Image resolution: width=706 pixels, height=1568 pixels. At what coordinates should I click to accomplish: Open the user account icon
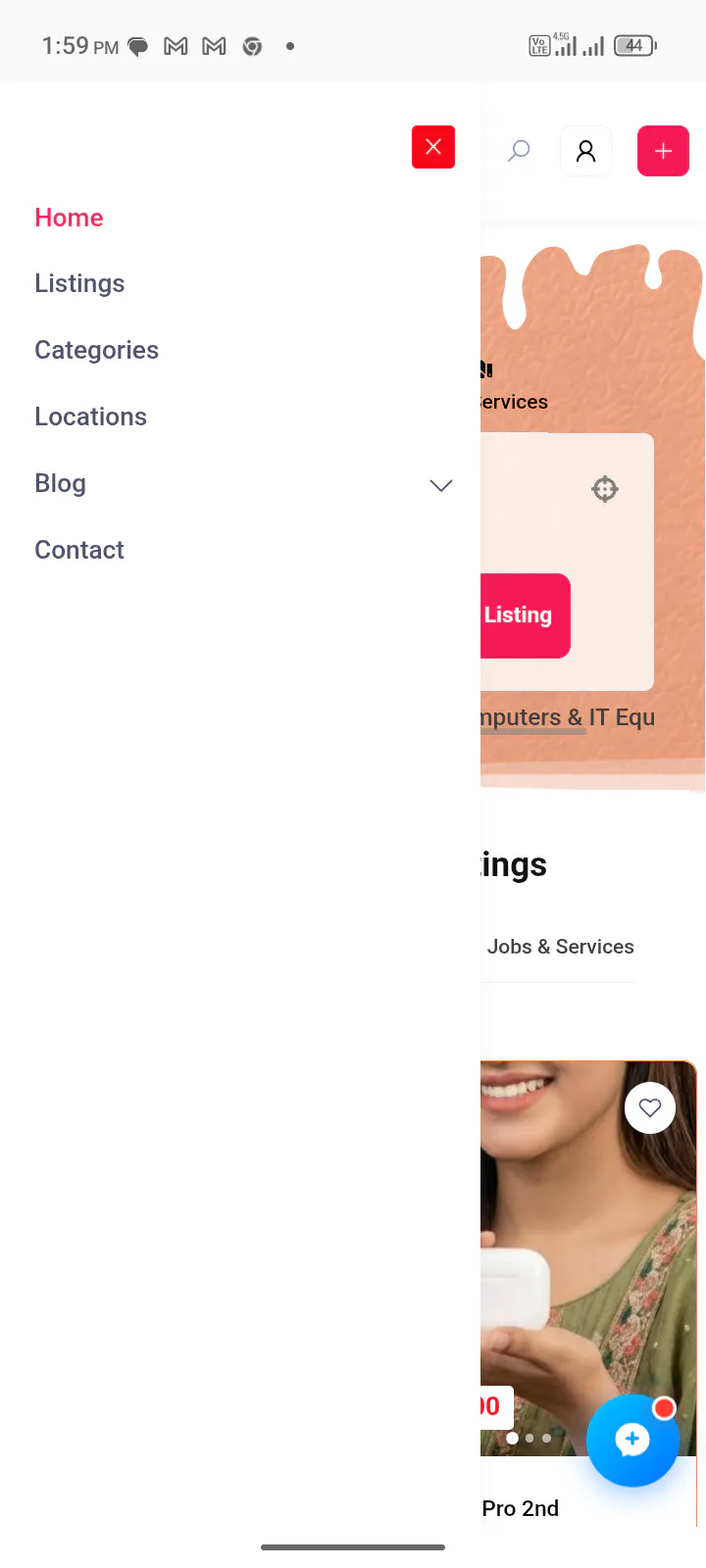click(585, 151)
